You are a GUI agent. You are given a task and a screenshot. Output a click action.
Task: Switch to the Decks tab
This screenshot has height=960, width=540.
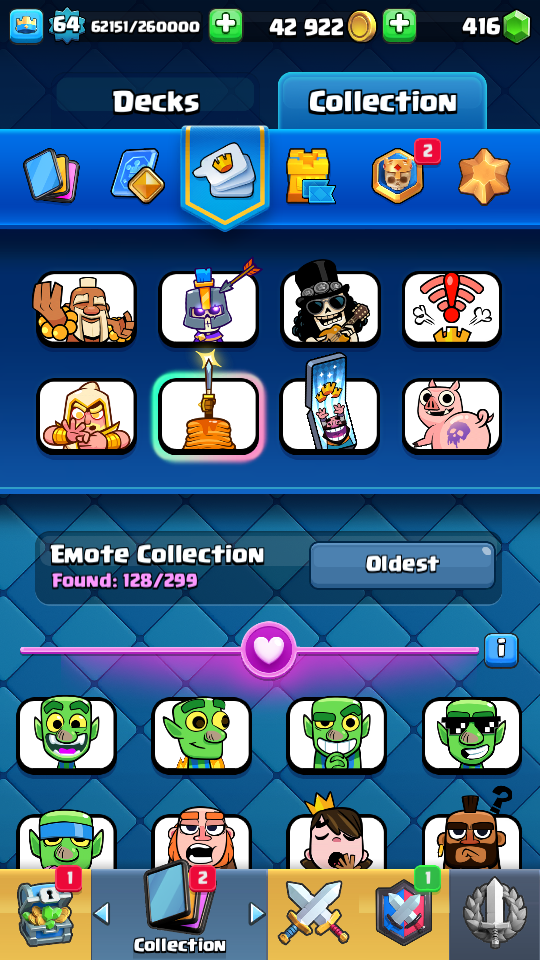[x=156, y=101]
